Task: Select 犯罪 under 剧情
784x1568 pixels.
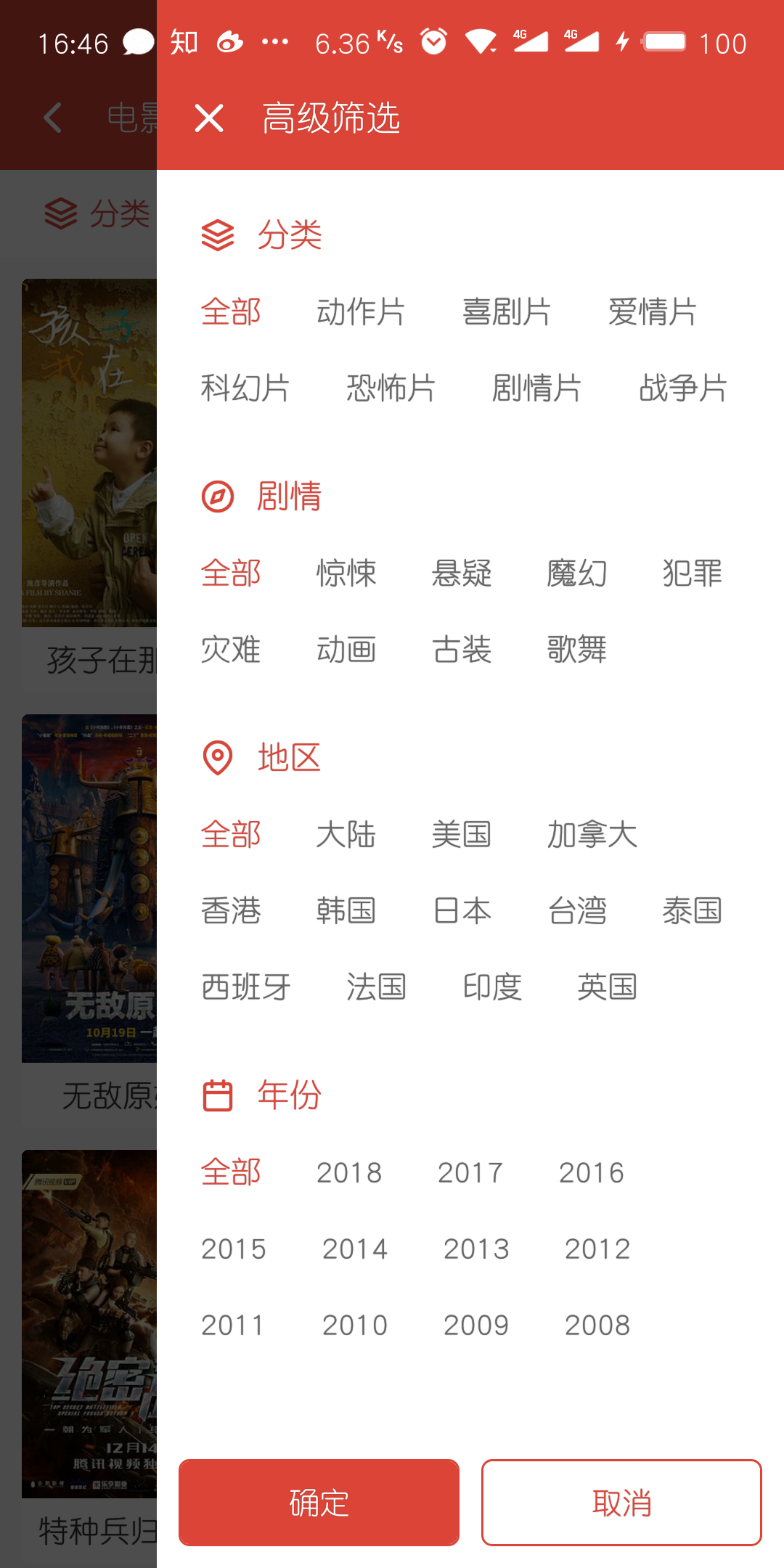Action: (x=693, y=573)
